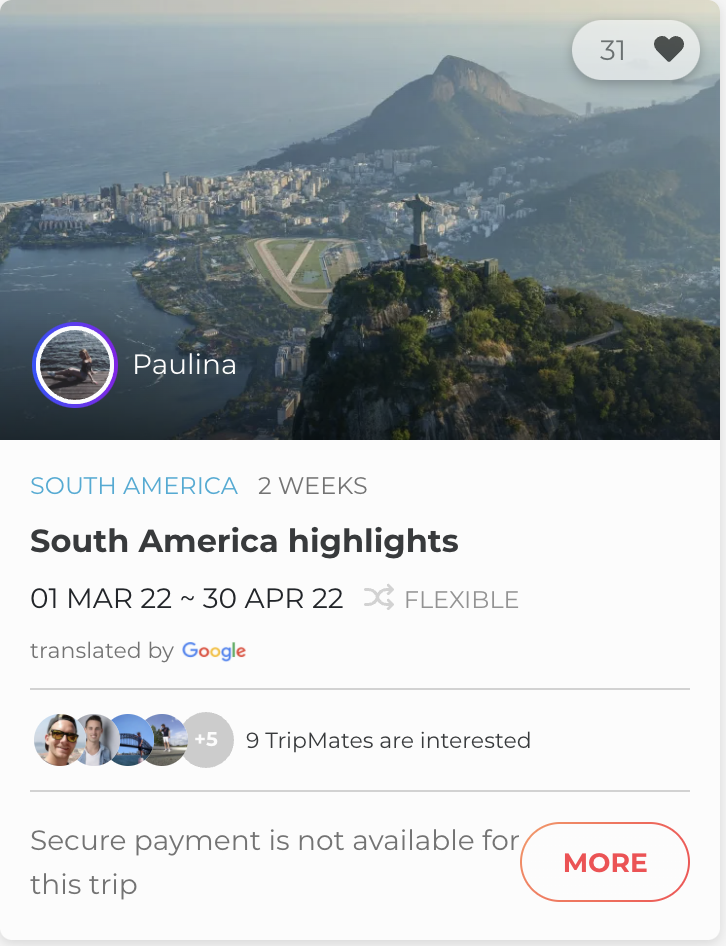
Task: Open Paulina's profile picture
Action: (x=75, y=365)
